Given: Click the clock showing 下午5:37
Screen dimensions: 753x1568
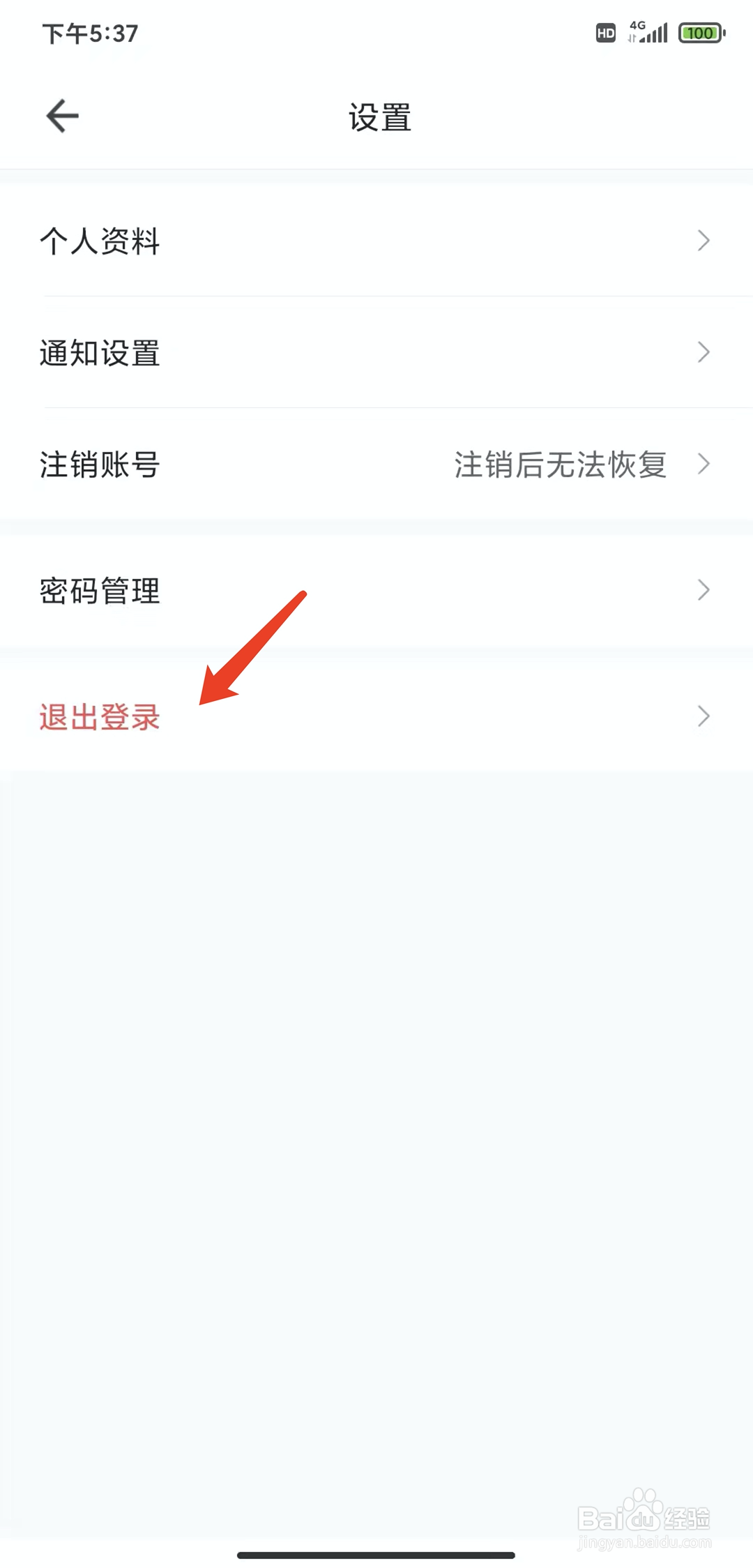Looking at the screenshot, I should point(91,32).
